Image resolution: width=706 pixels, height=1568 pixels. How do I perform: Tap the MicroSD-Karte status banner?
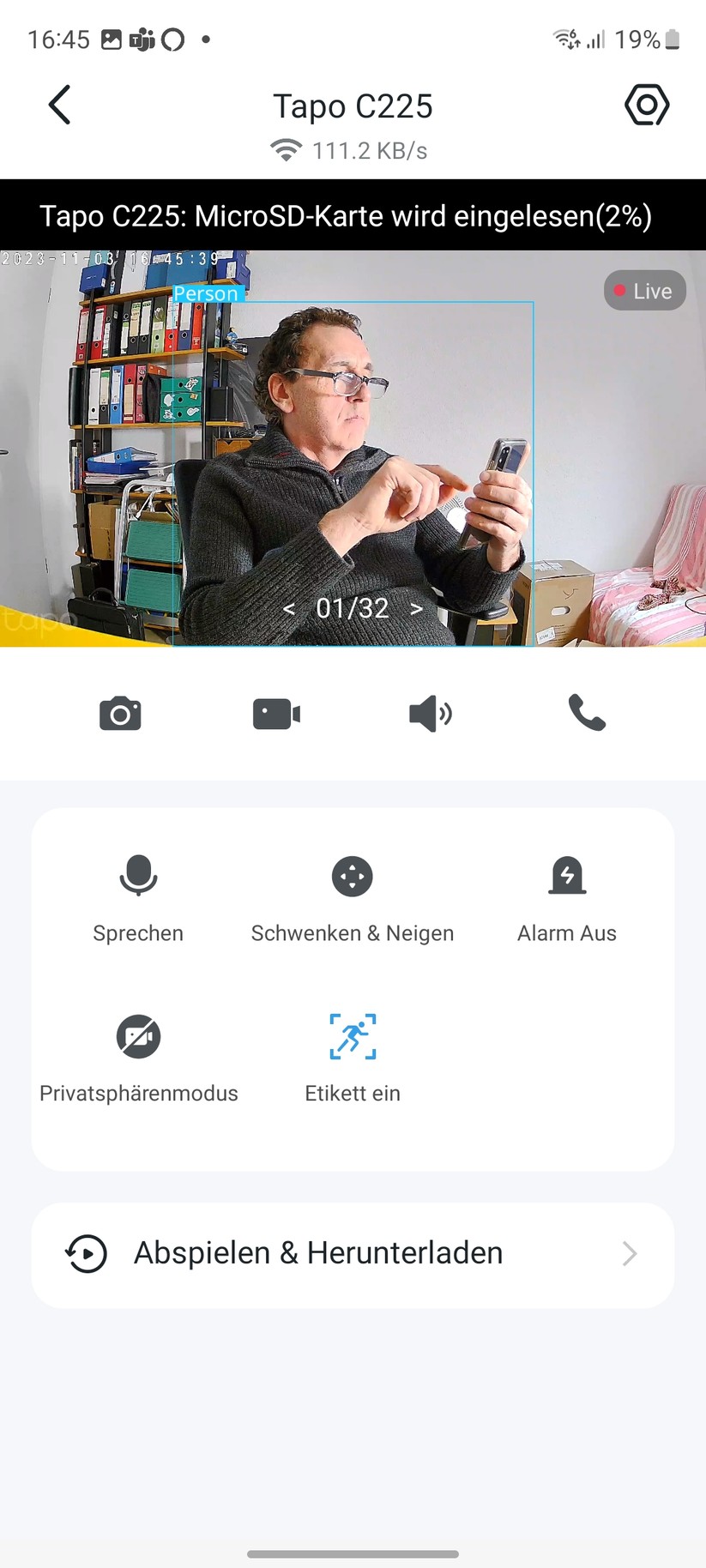point(353,215)
